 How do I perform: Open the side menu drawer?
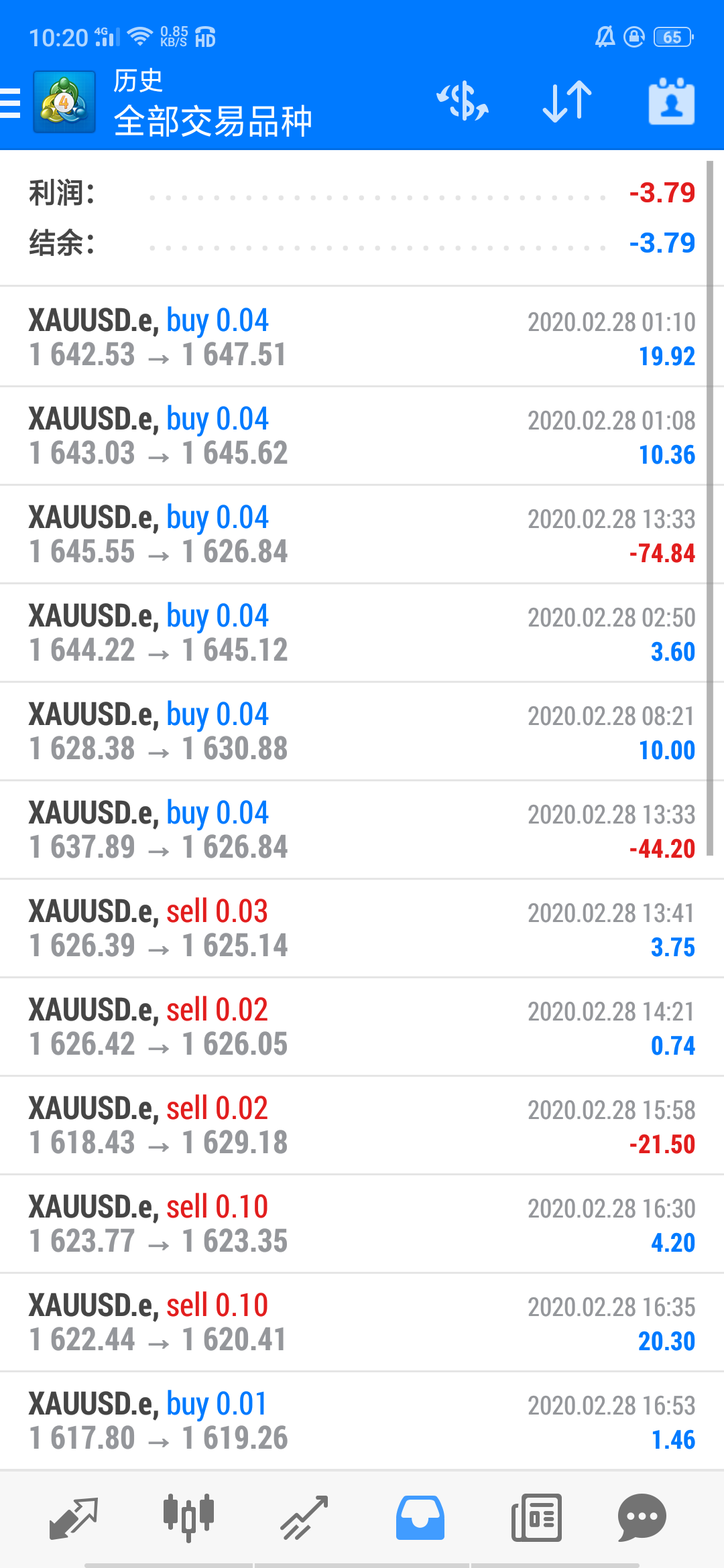(11, 103)
